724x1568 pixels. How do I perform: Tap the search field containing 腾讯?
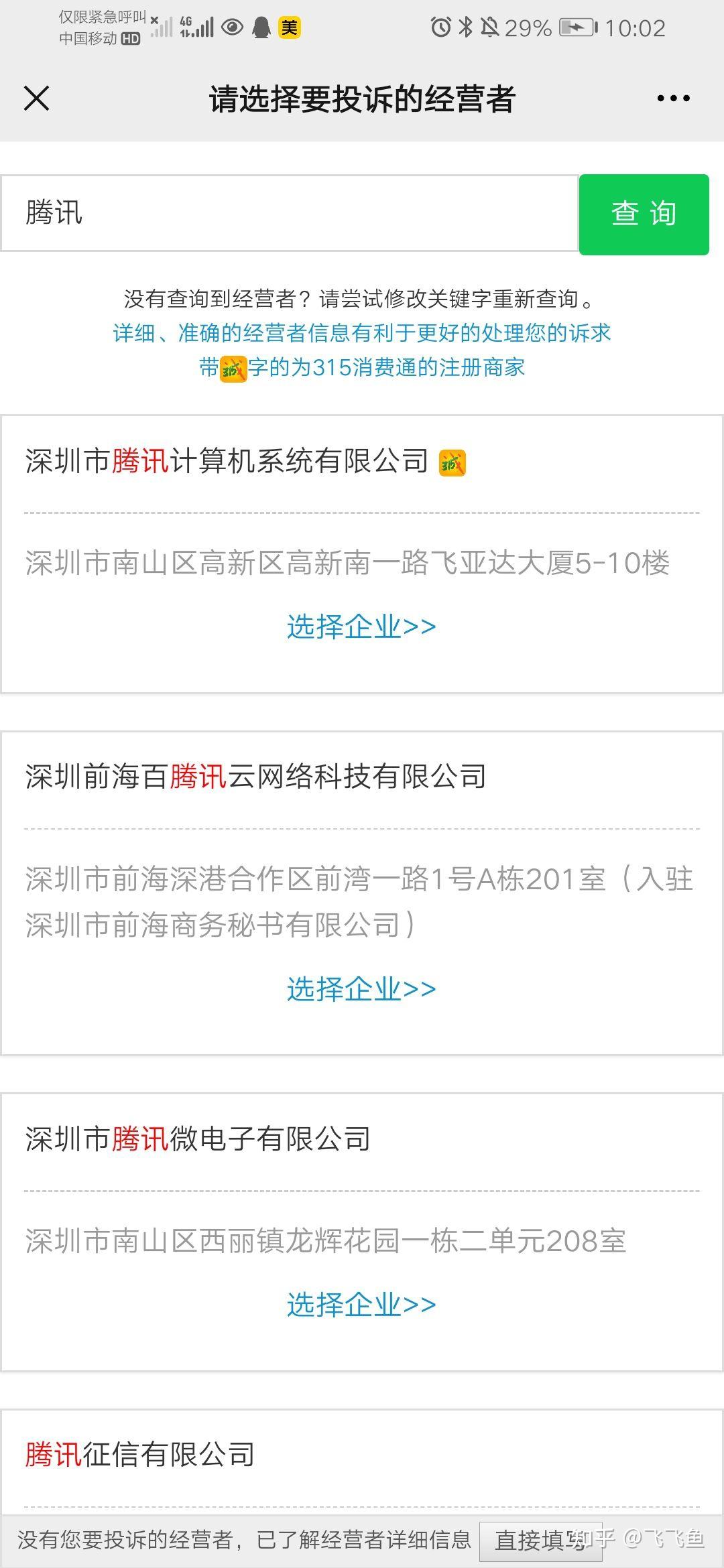click(290, 214)
